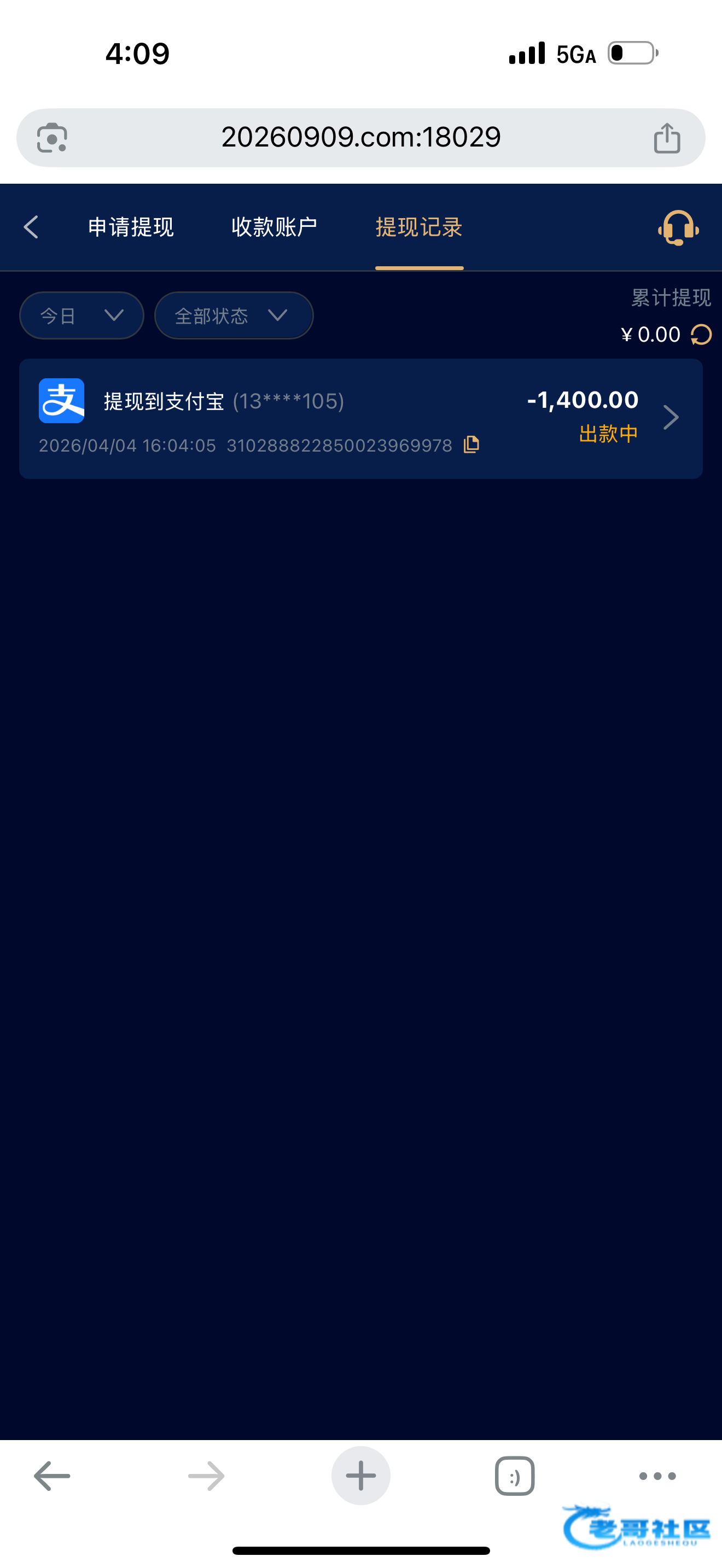Open the 提现到支付宝 withdrawal record
722x1568 pixels.
click(x=360, y=419)
